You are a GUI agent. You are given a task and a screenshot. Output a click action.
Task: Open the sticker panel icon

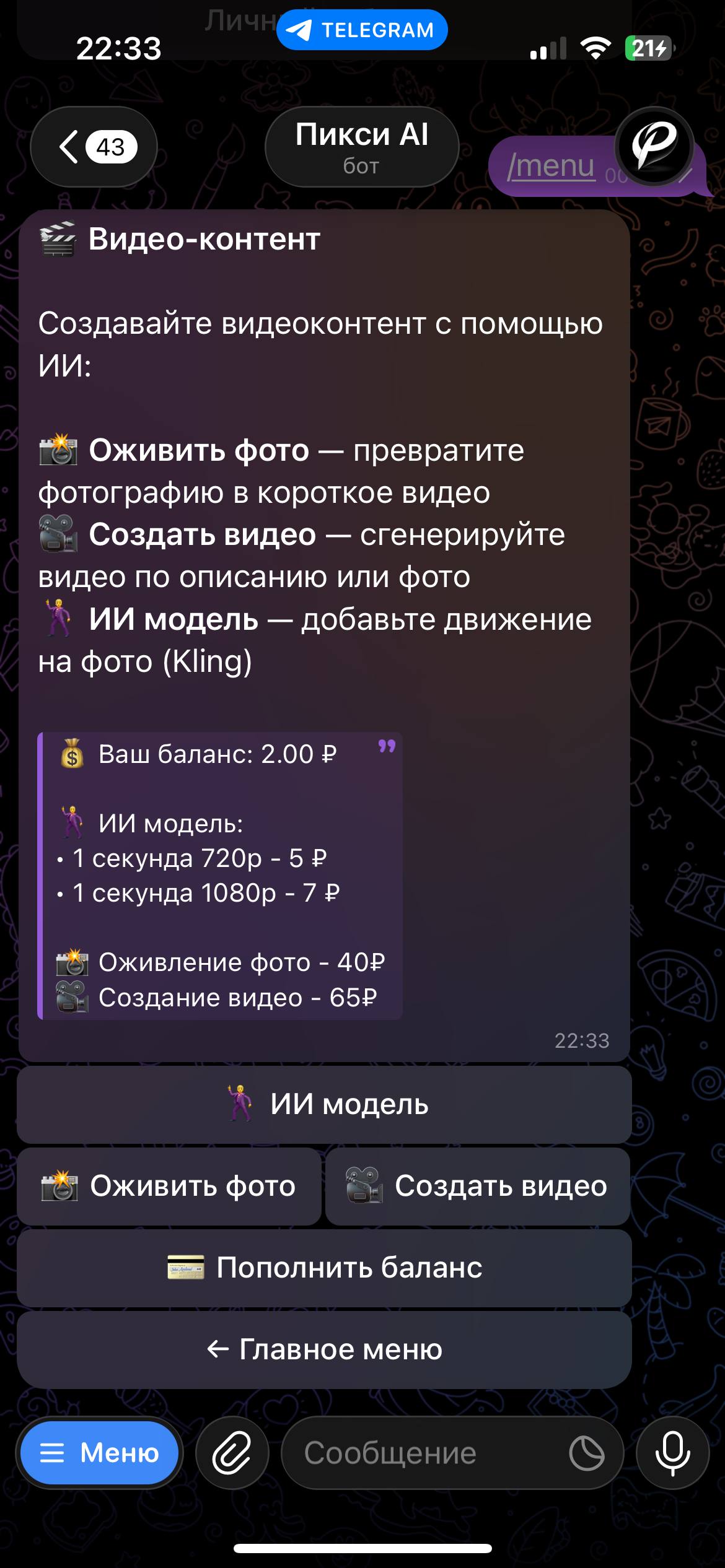point(586,1453)
